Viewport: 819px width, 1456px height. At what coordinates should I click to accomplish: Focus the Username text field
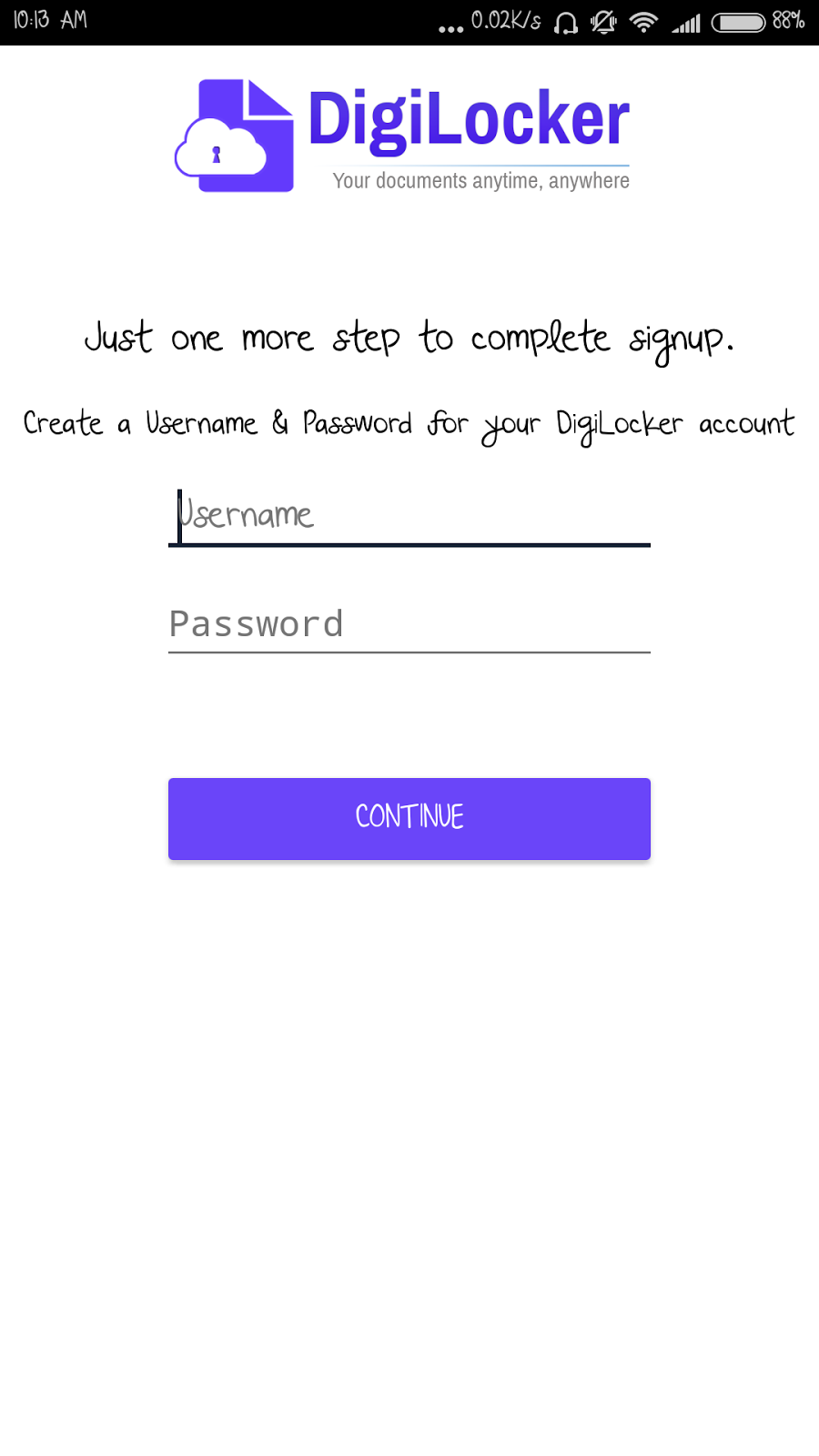tap(409, 516)
